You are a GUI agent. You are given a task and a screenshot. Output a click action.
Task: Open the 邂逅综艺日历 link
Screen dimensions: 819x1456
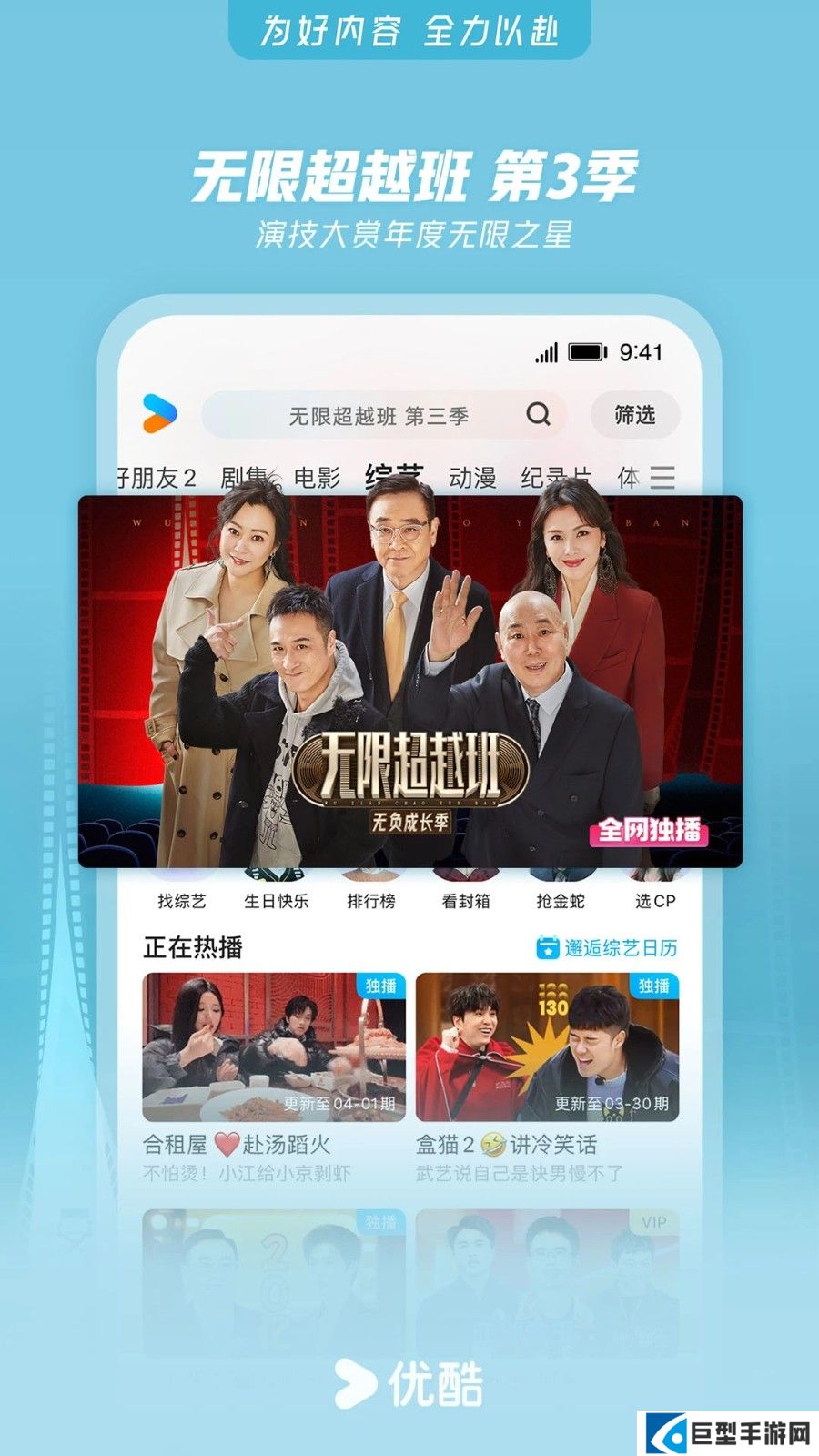(x=619, y=946)
